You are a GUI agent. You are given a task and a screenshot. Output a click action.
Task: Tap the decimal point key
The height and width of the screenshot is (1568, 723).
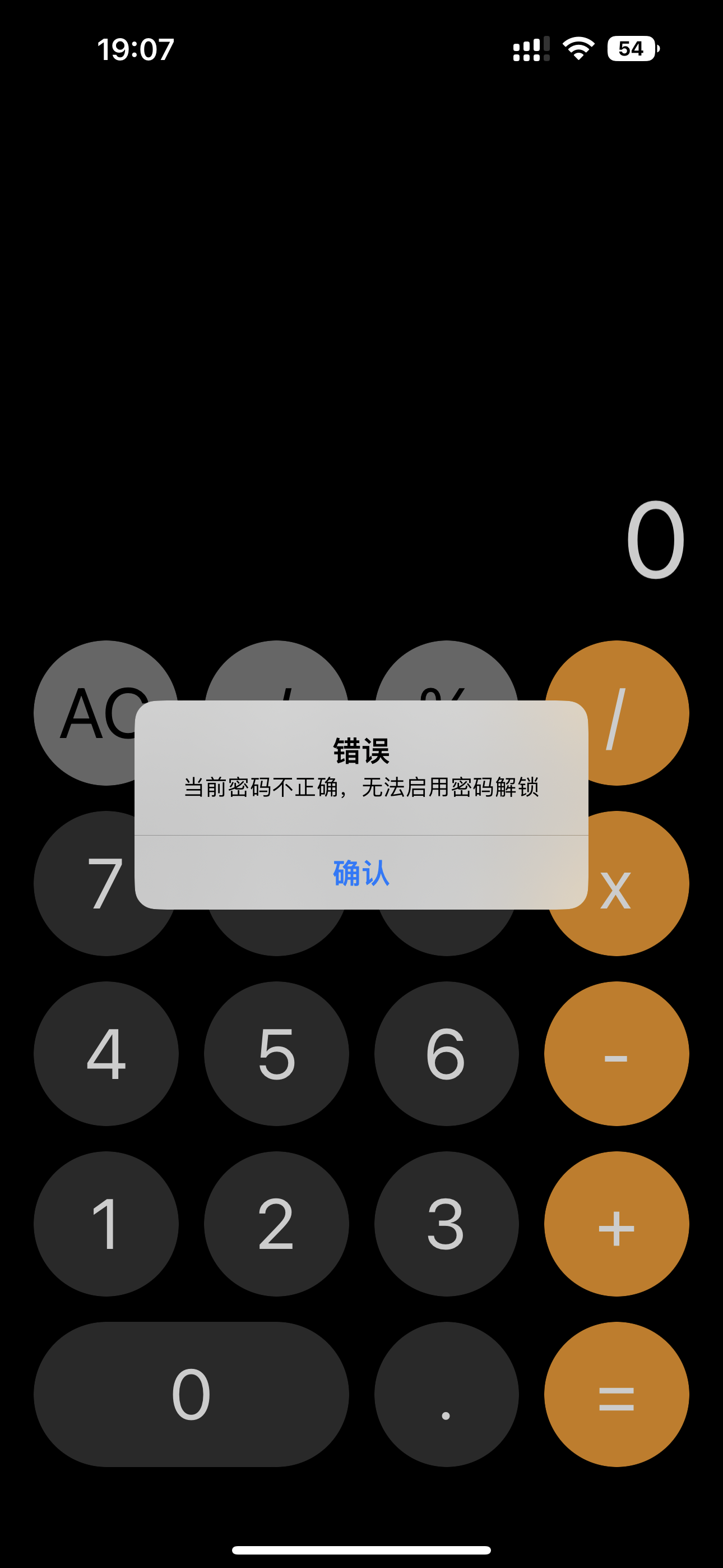[447, 1394]
